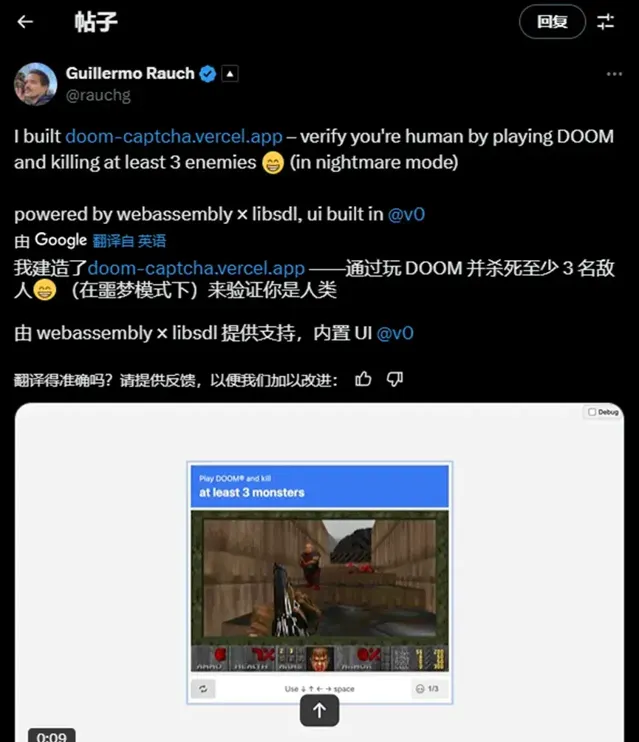Give thumbs down to the translation
Viewport: 639px width, 742px height.
[x=395, y=379]
